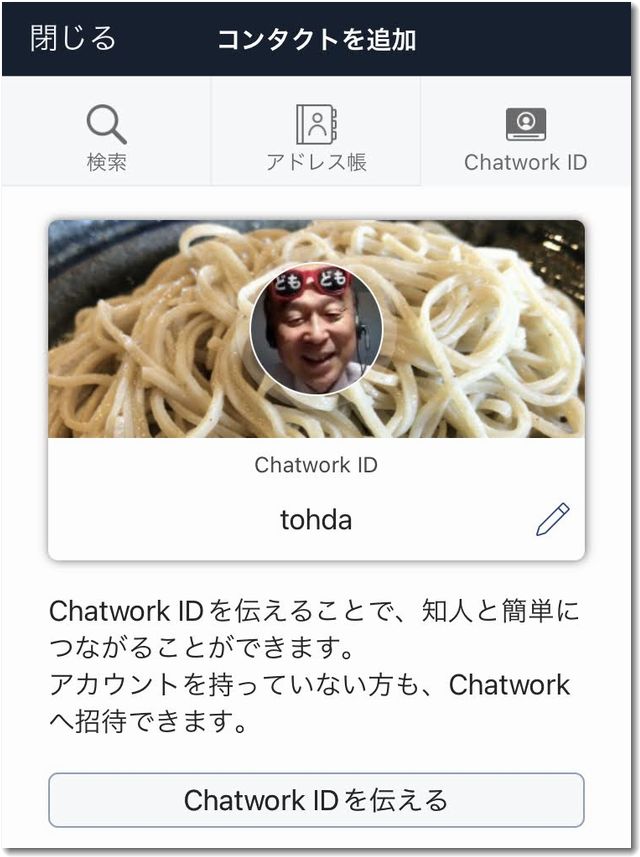
Task: Select the Chatwork ID tab
Action: pyautogui.click(x=525, y=137)
